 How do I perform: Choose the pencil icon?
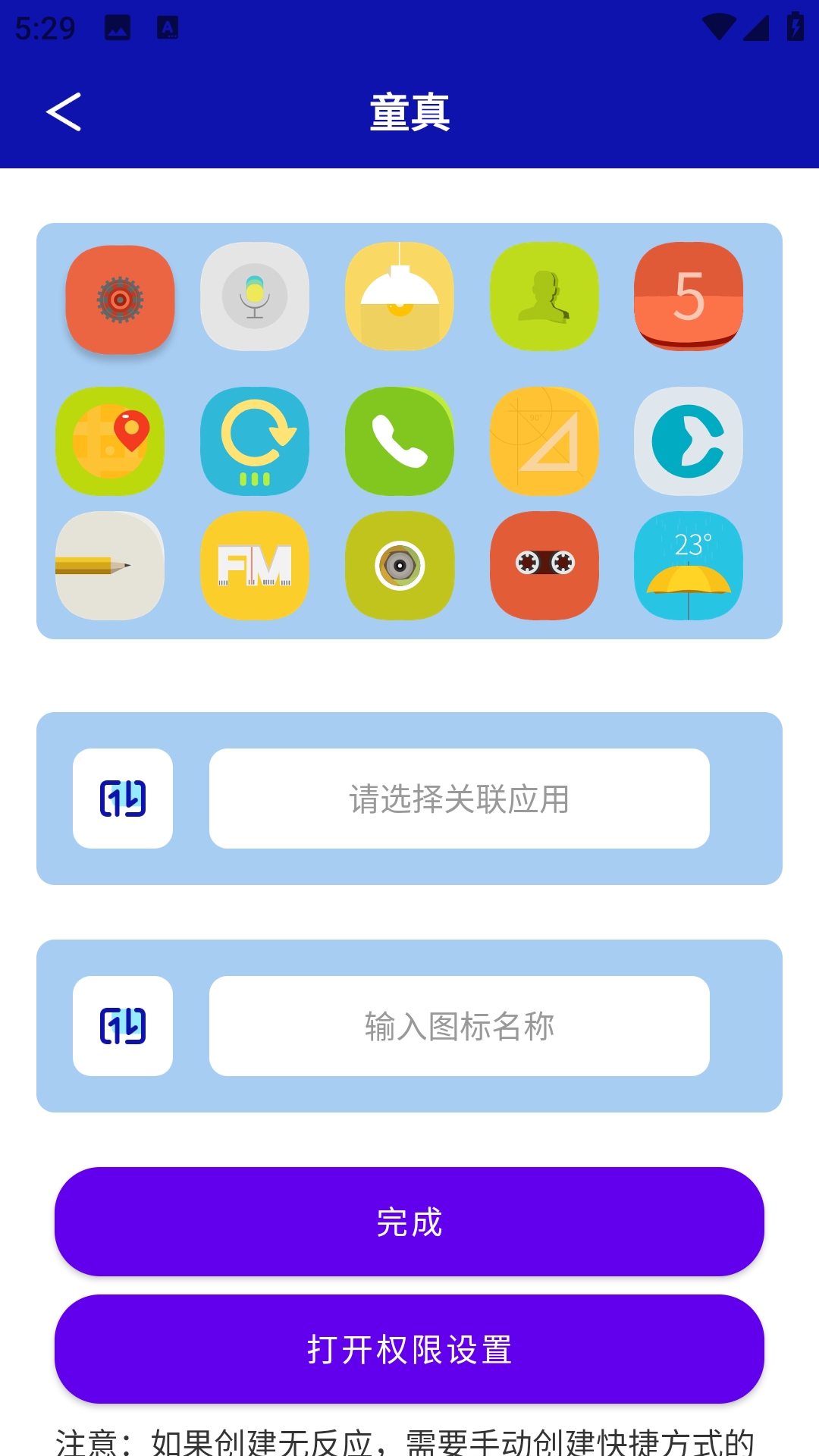pyautogui.click(x=110, y=566)
